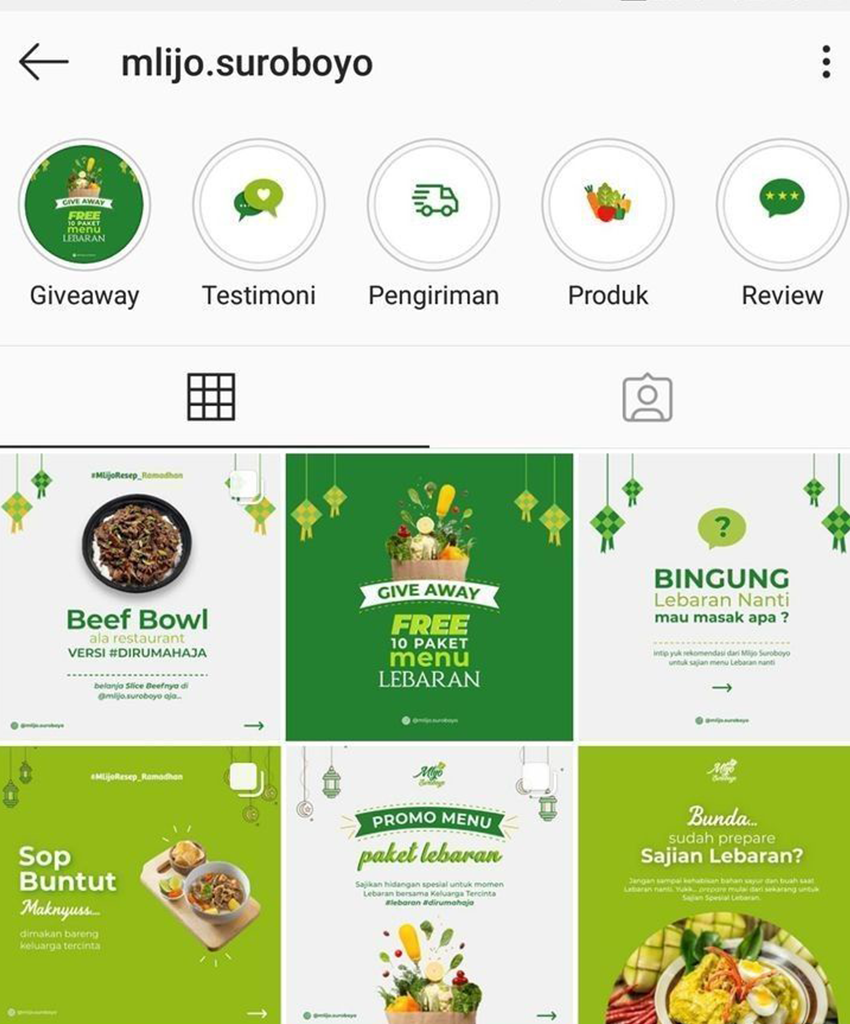The height and width of the screenshot is (1024, 850).
Task: Open the Produk story highlight
Action: click(608, 205)
